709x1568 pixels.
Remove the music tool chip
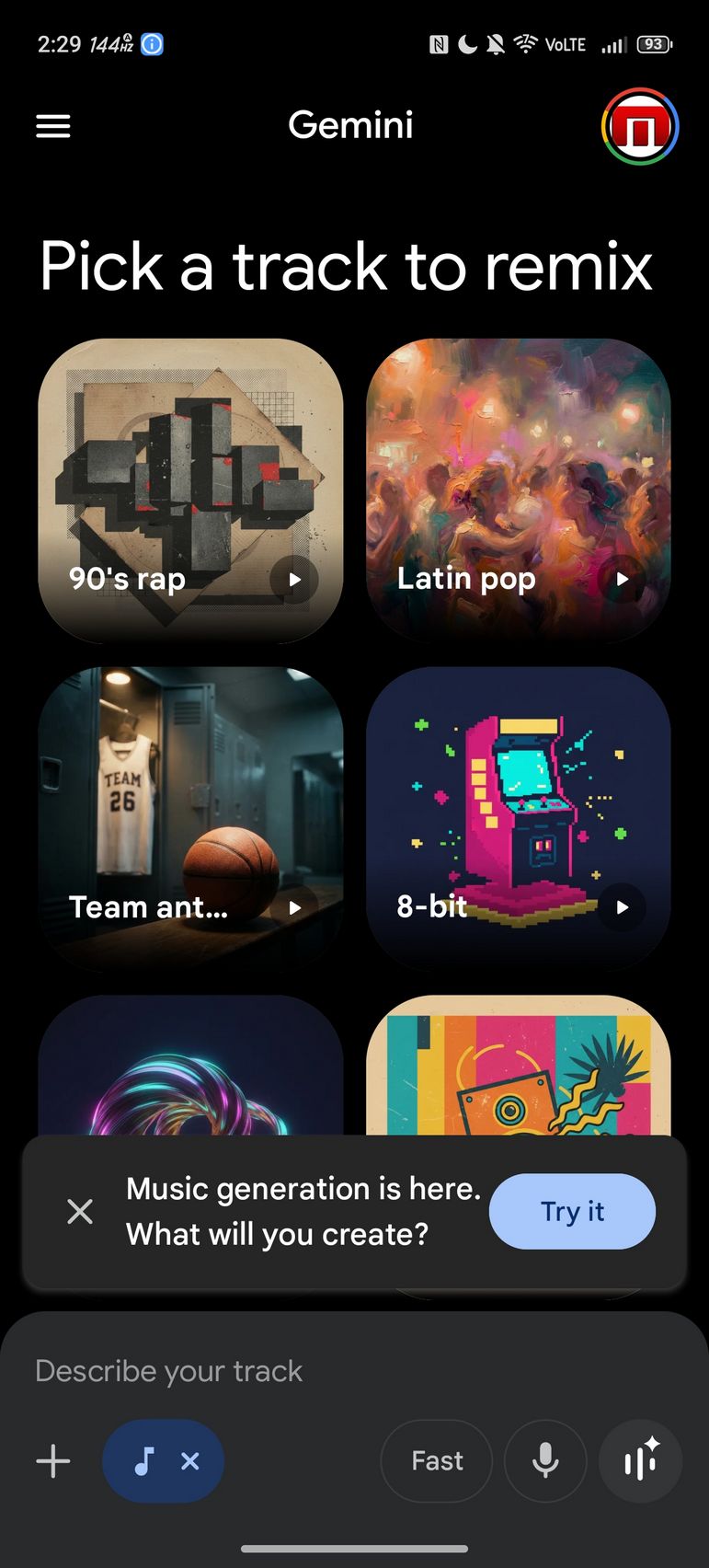[190, 1461]
